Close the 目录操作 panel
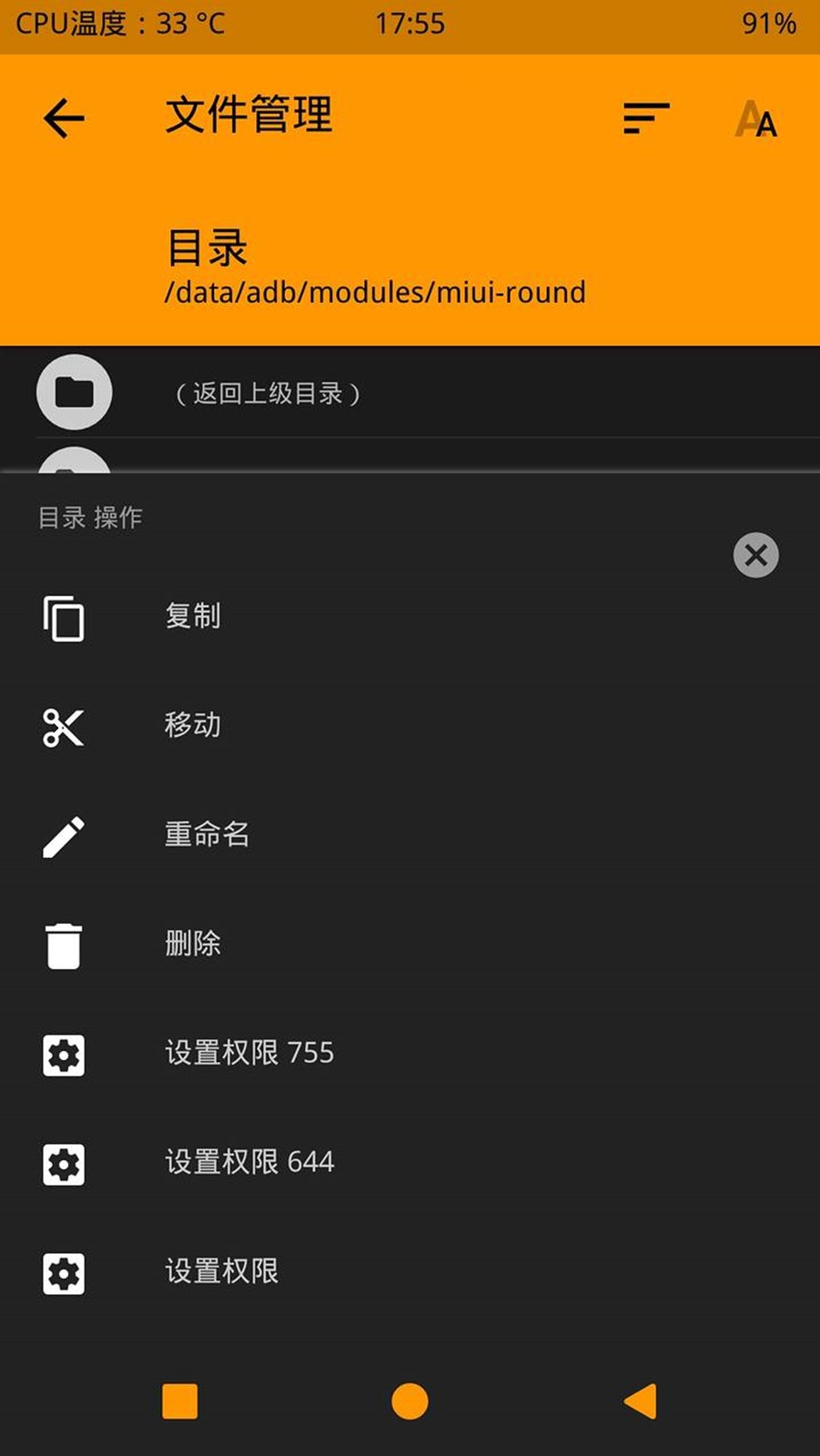Screen dimensions: 820x1456 pyautogui.click(x=755, y=555)
